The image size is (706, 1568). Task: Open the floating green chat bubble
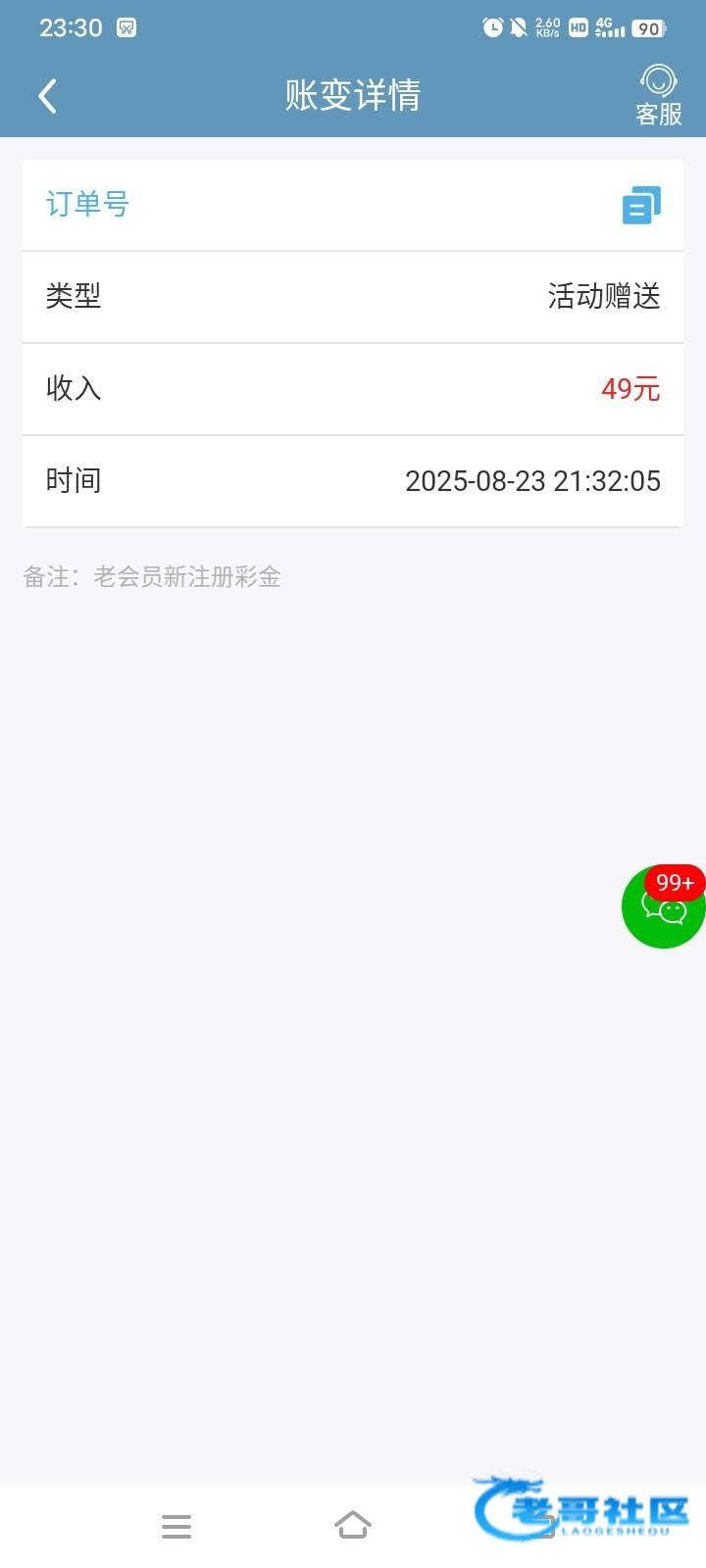[x=664, y=907]
